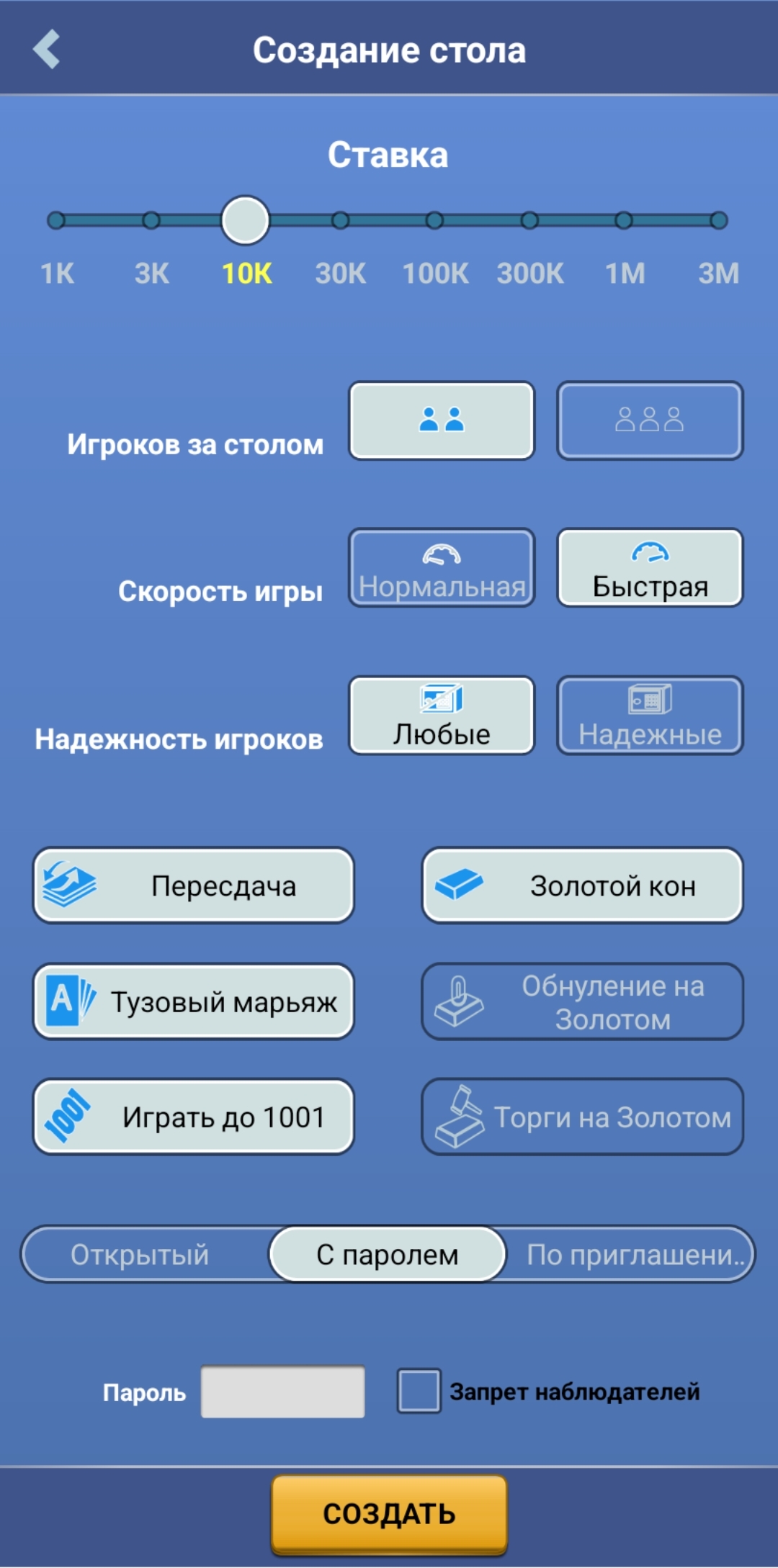Set the stake slider to 100K
The height and width of the screenshot is (1568, 778).
pyautogui.click(x=434, y=220)
